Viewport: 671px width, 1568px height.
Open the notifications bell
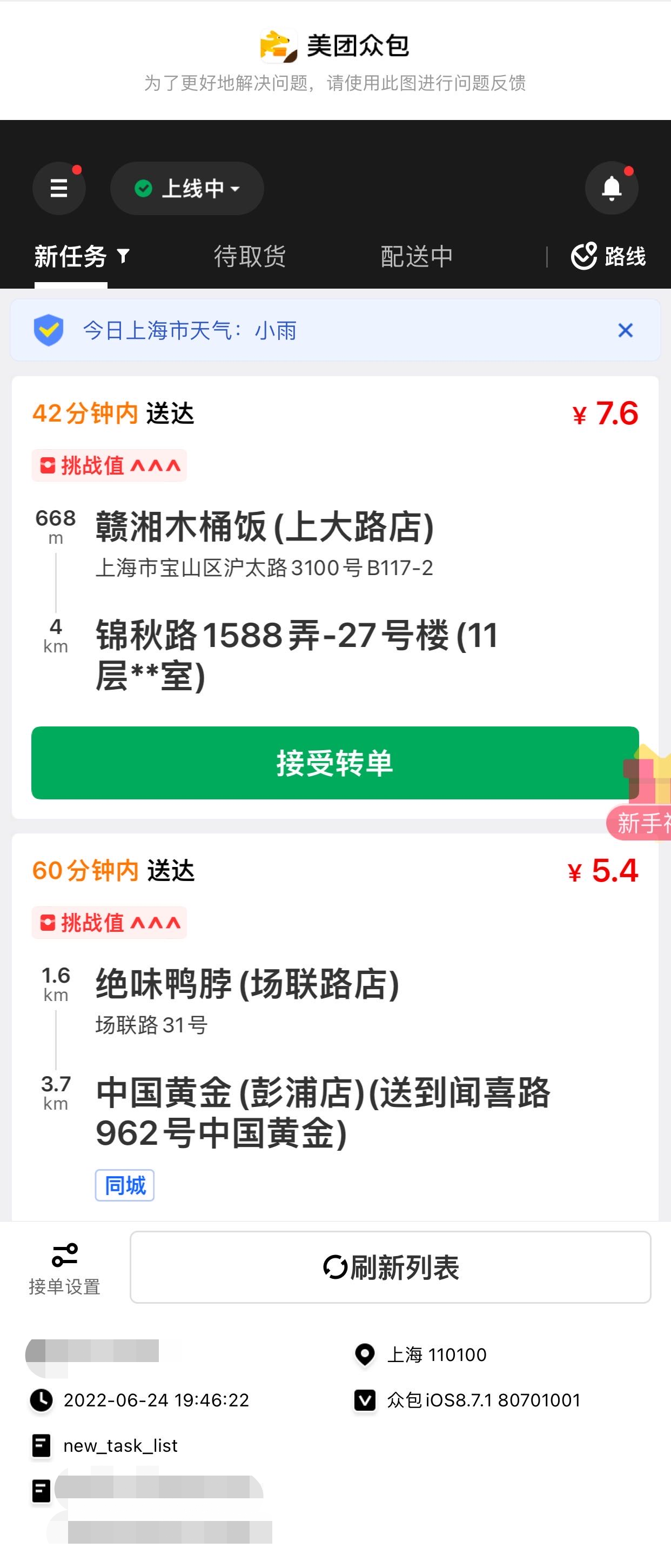coord(611,188)
